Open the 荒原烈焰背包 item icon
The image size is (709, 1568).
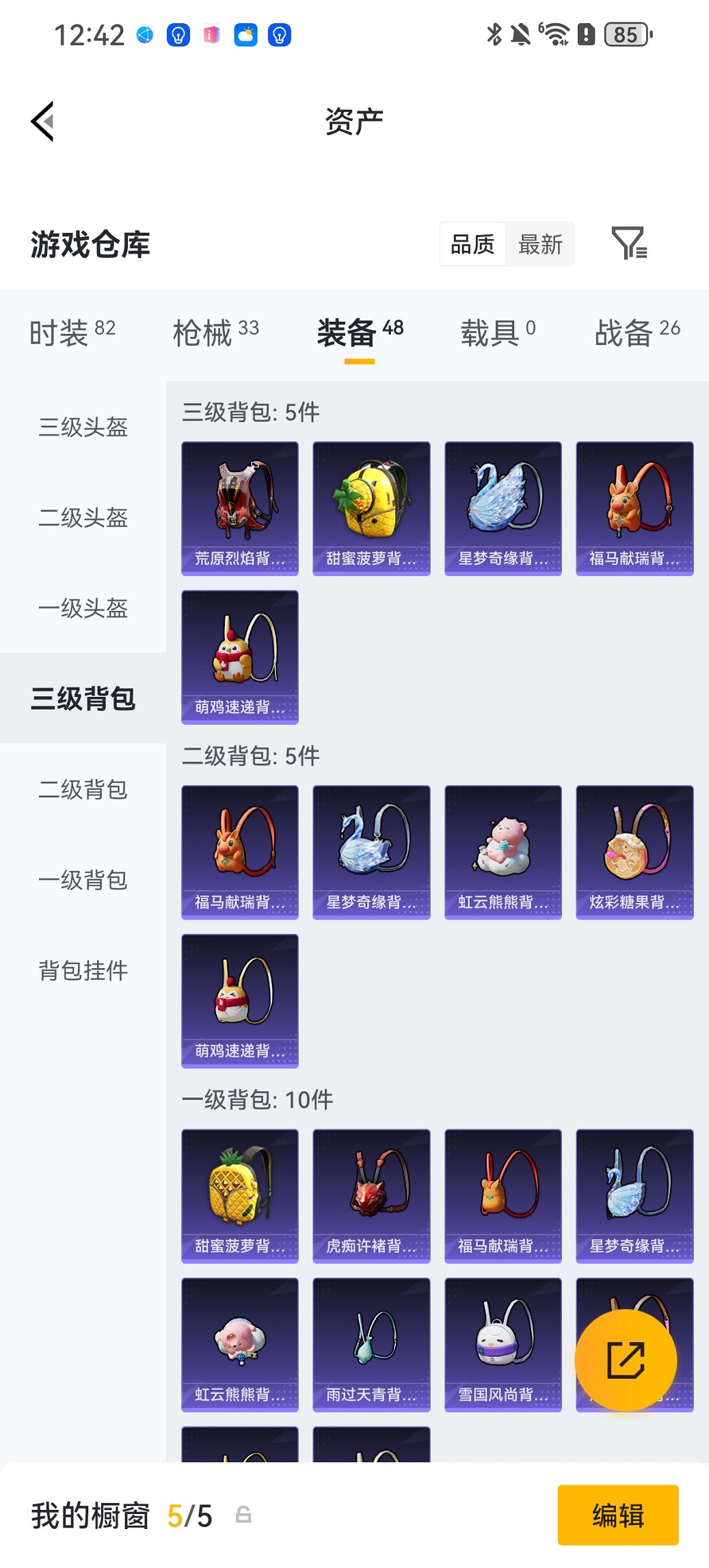239,504
